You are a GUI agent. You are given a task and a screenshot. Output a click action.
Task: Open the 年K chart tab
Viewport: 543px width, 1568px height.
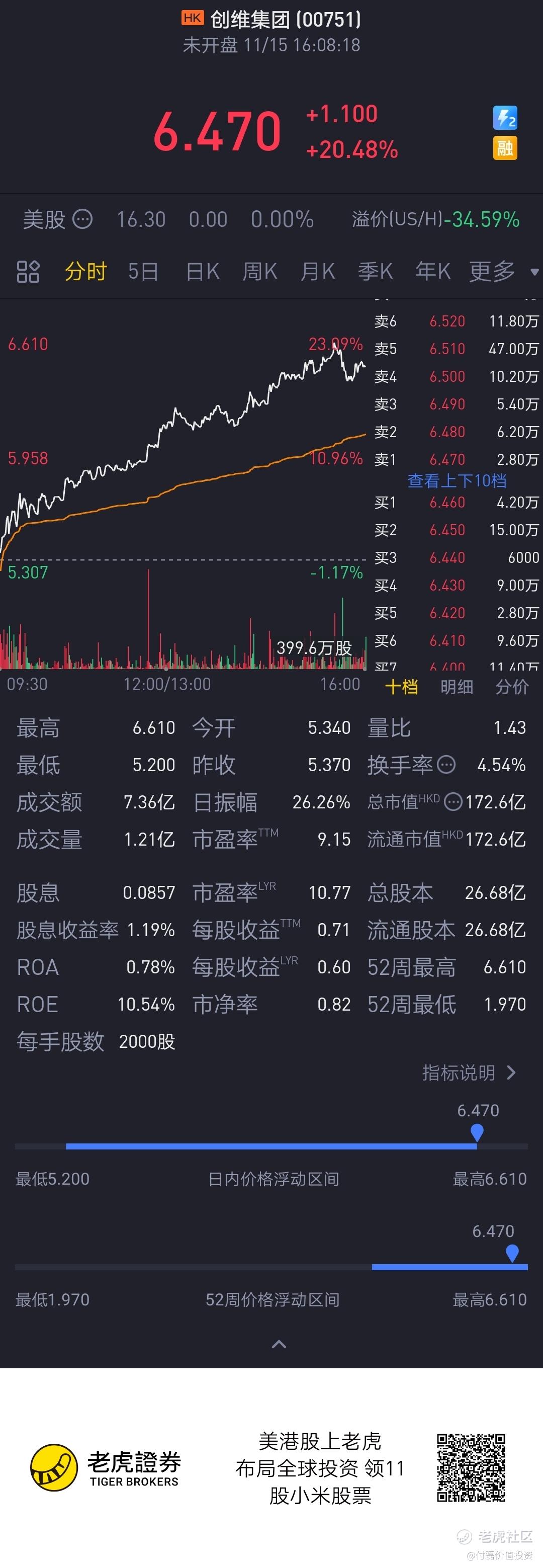pos(432,272)
